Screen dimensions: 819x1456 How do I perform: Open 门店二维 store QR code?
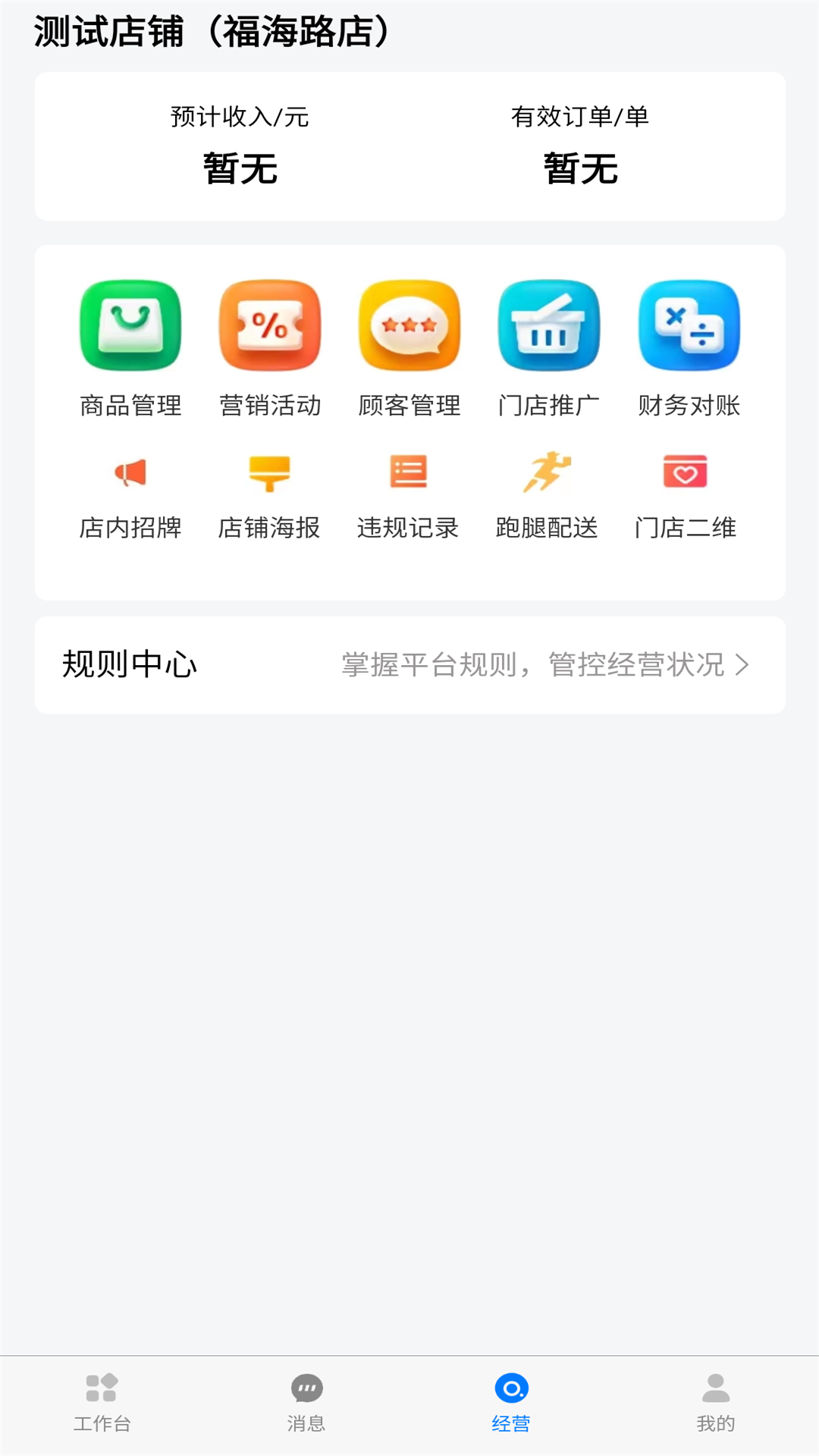pos(686,494)
